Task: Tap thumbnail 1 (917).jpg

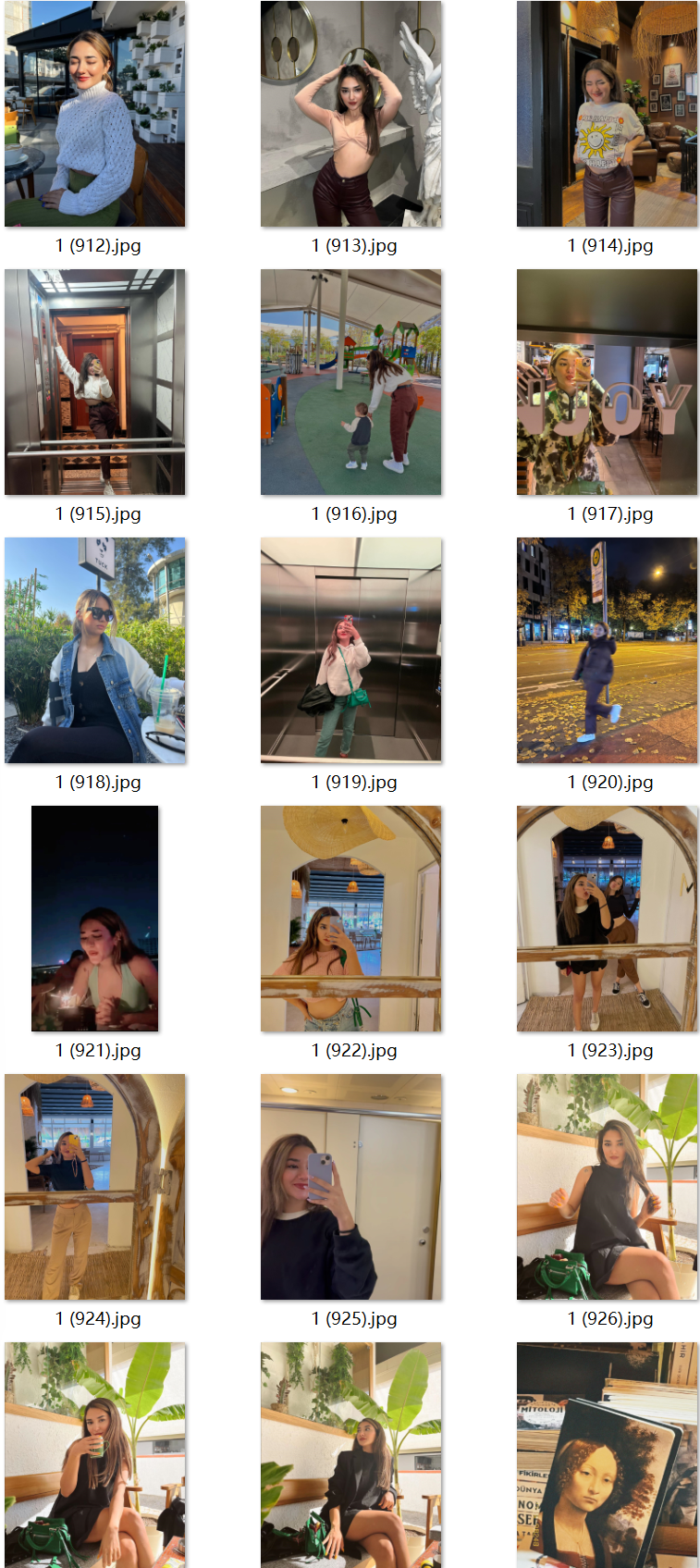Action: (x=607, y=382)
